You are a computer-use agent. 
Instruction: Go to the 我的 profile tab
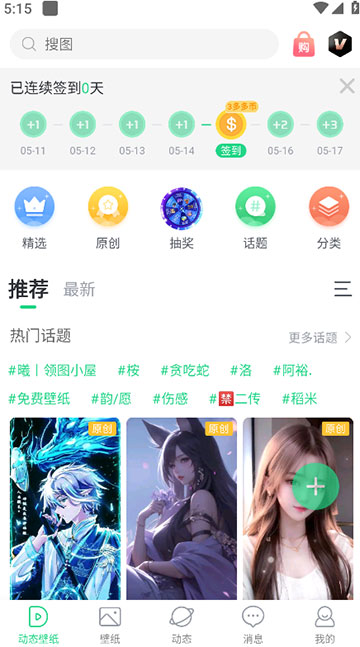coord(325,625)
